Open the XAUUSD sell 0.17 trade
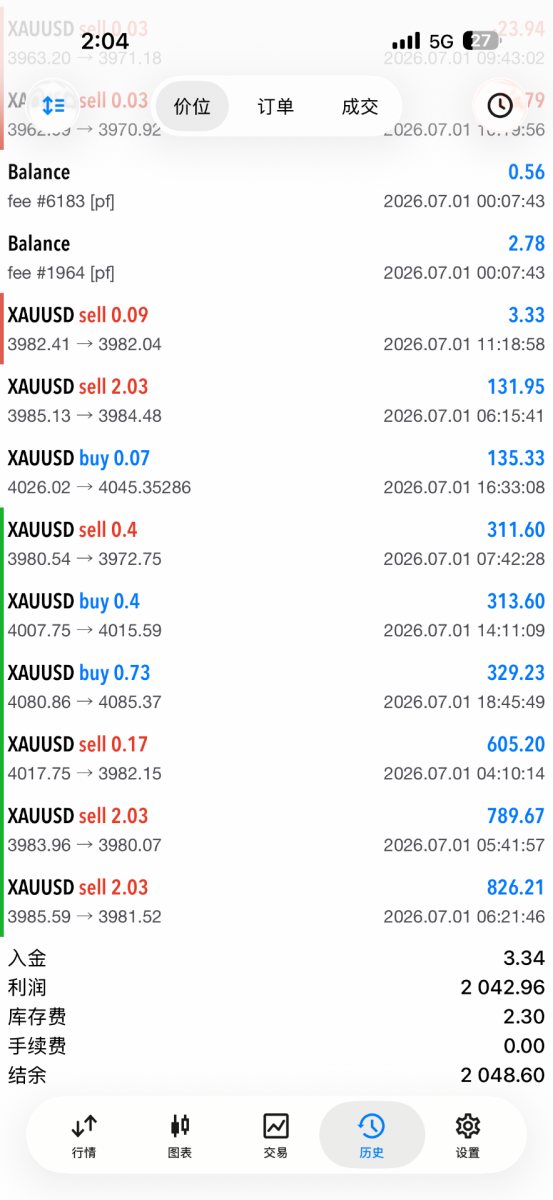The height and width of the screenshot is (1200, 553). point(276,758)
